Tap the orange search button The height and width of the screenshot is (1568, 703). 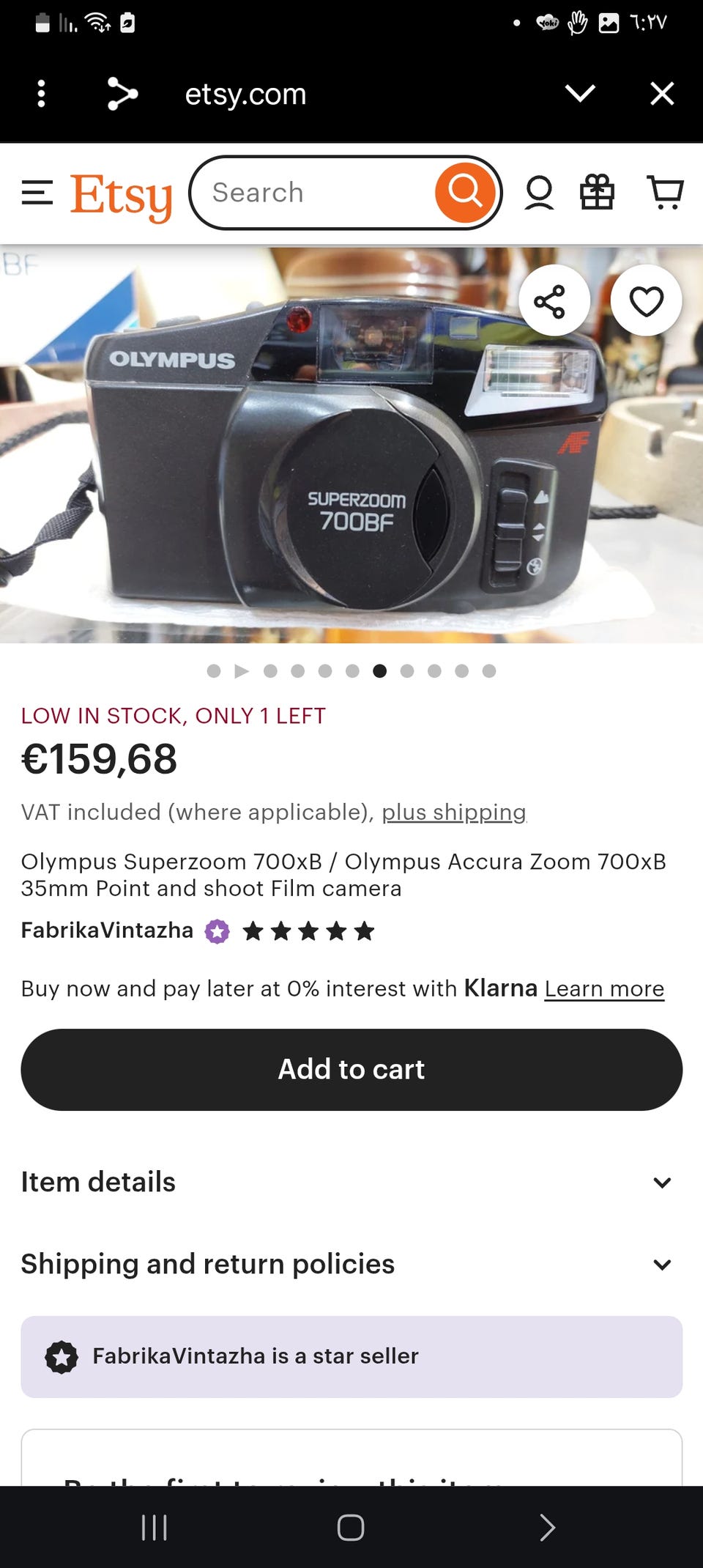click(466, 193)
